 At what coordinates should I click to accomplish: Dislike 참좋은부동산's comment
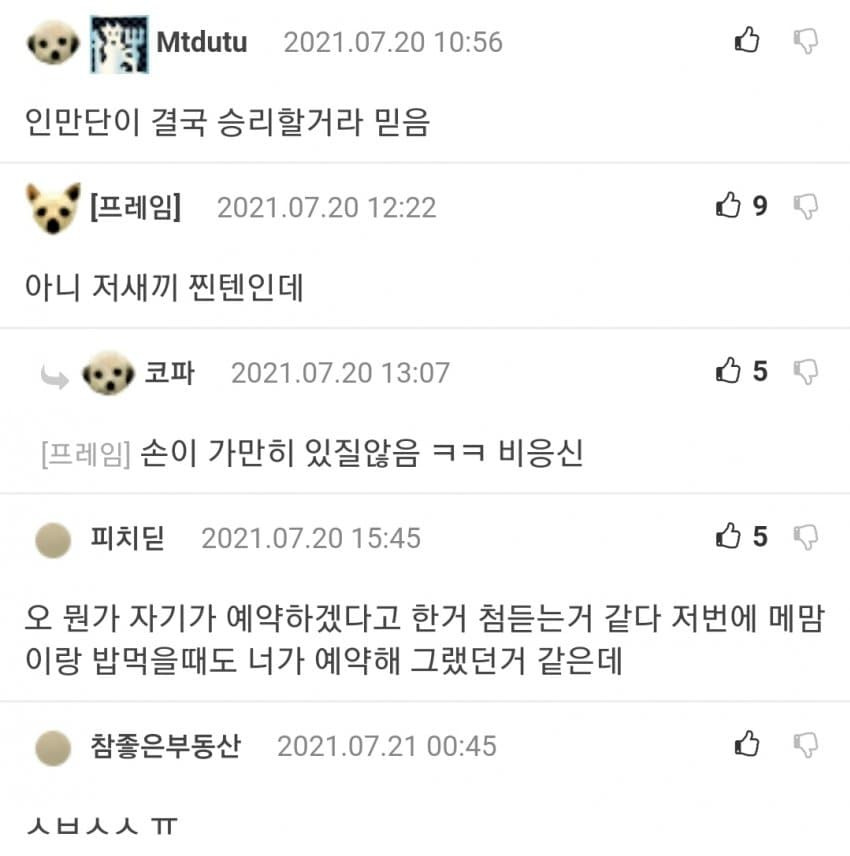pos(806,745)
